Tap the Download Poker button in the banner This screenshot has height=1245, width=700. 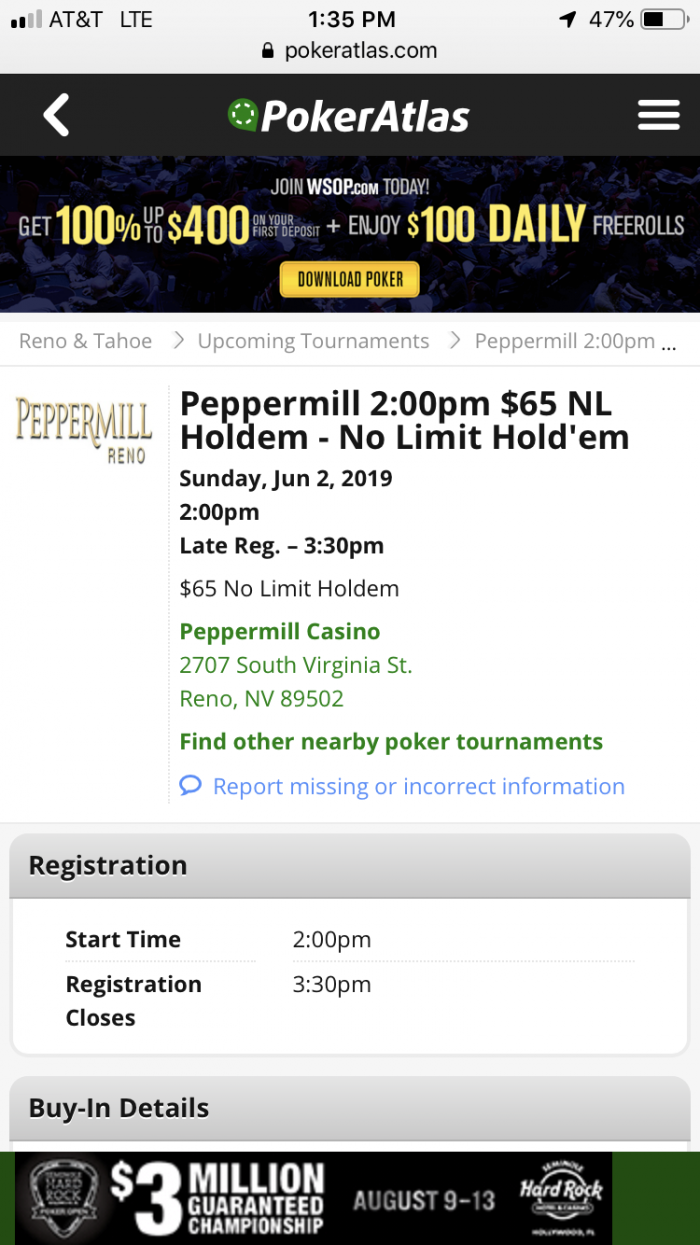tap(350, 279)
